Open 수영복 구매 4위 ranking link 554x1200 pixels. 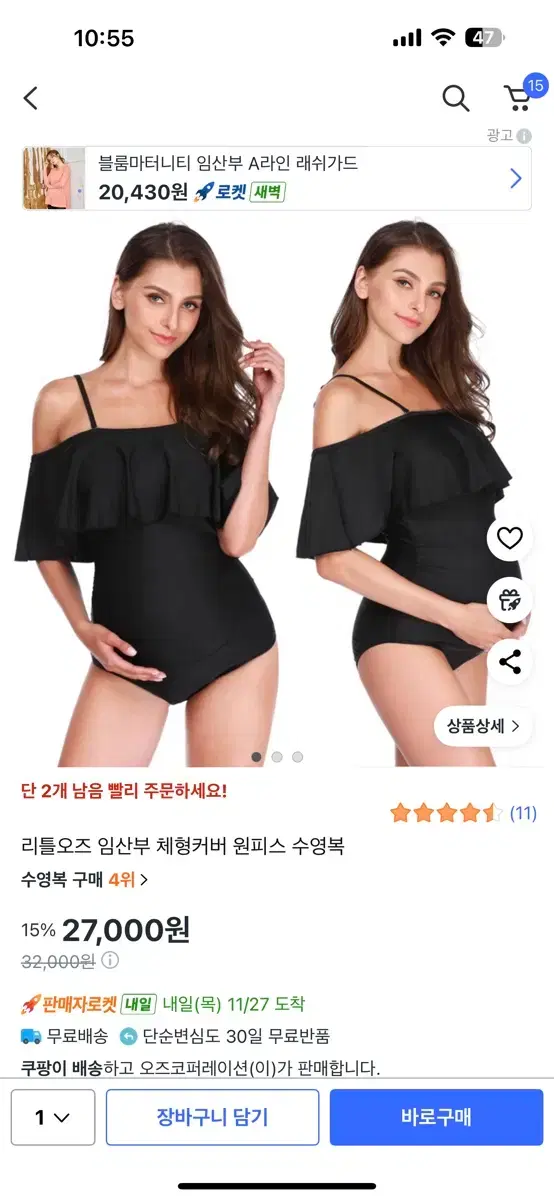[85, 880]
